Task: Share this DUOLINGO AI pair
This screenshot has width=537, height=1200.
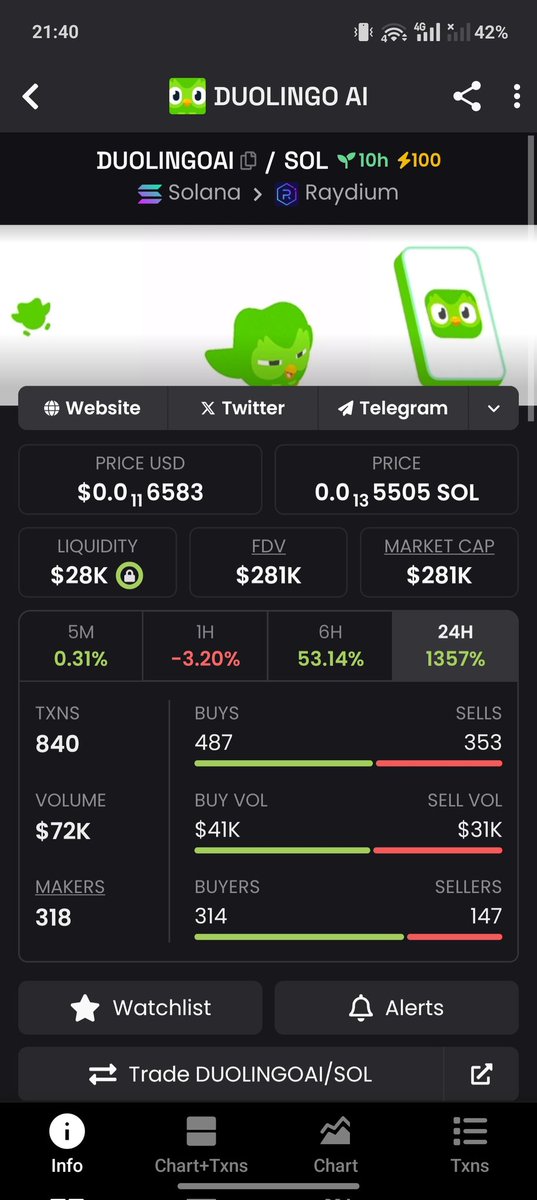Action: click(x=466, y=97)
